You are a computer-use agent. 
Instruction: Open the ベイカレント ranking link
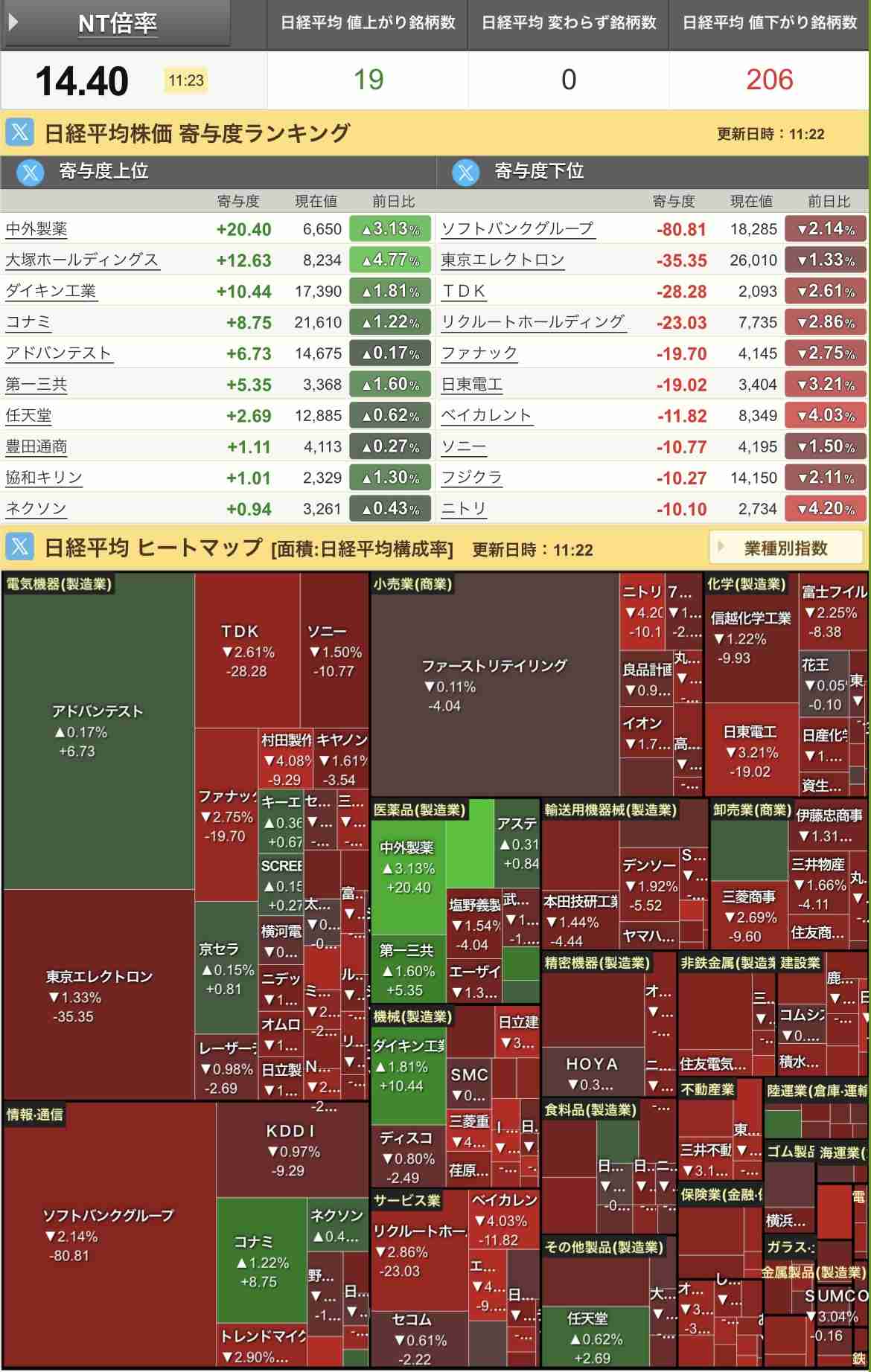486,416
